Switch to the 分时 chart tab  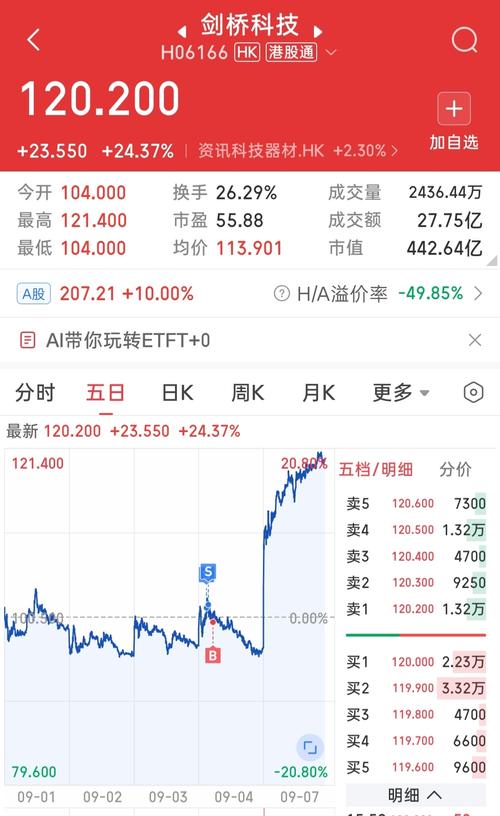[35, 392]
